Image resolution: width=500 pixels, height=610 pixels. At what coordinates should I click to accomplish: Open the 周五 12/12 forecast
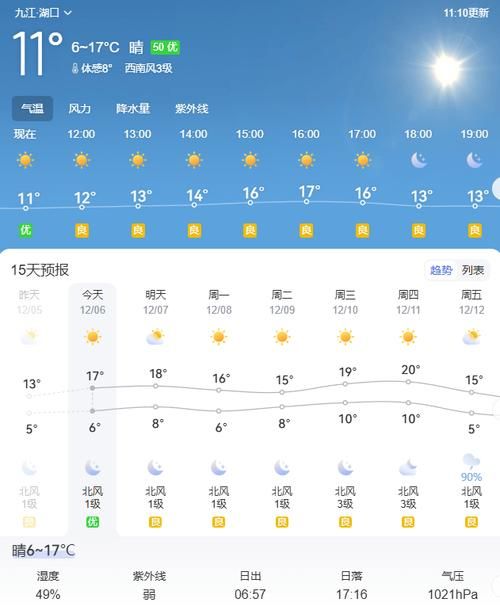(472, 409)
